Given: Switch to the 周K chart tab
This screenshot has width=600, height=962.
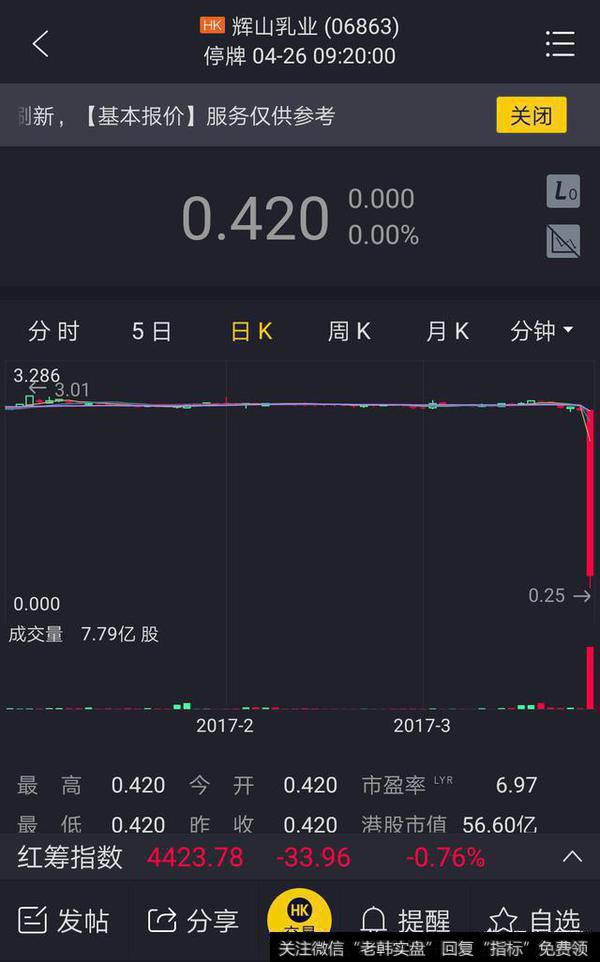Looking at the screenshot, I should pyautogui.click(x=349, y=331).
